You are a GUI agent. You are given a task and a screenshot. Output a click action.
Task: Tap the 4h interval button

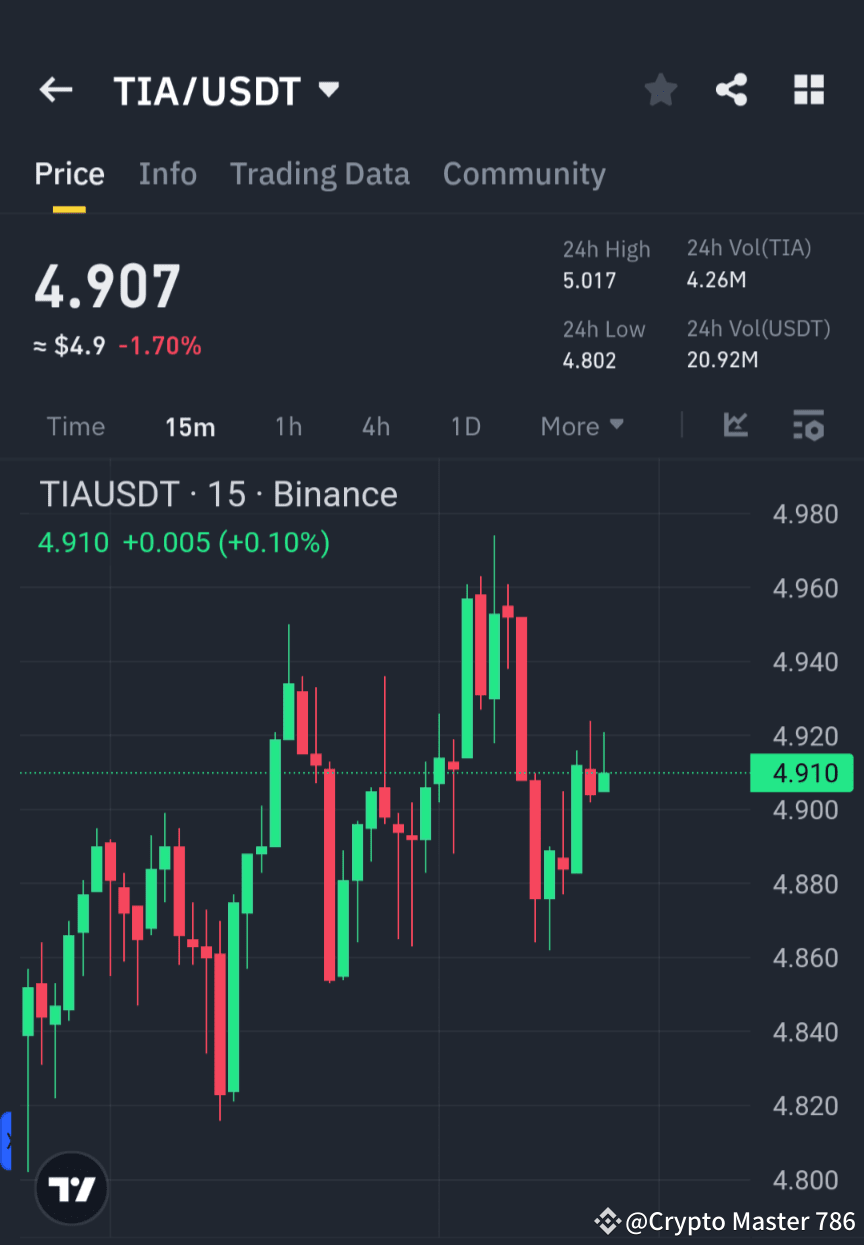tap(375, 426)
